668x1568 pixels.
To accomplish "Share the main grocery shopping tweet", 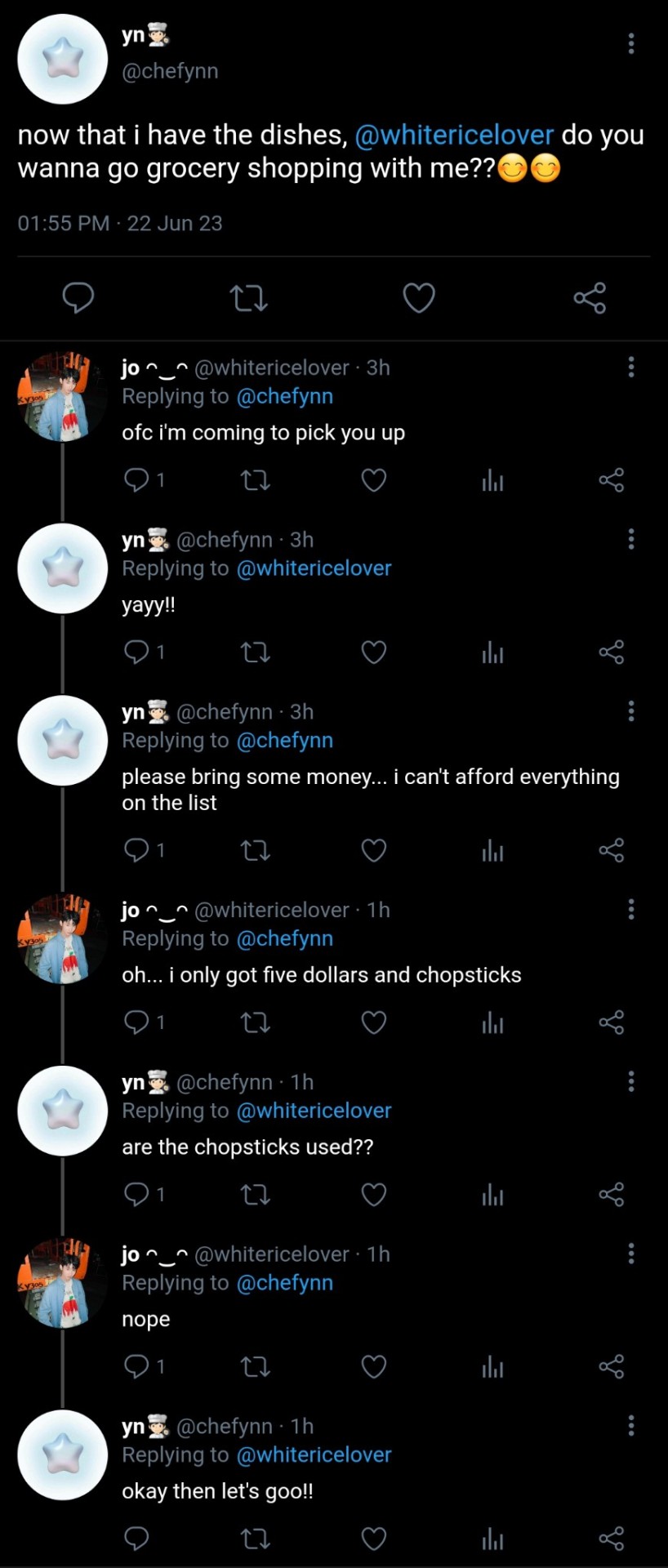I will pyautogui.click(x=590, y=298).
